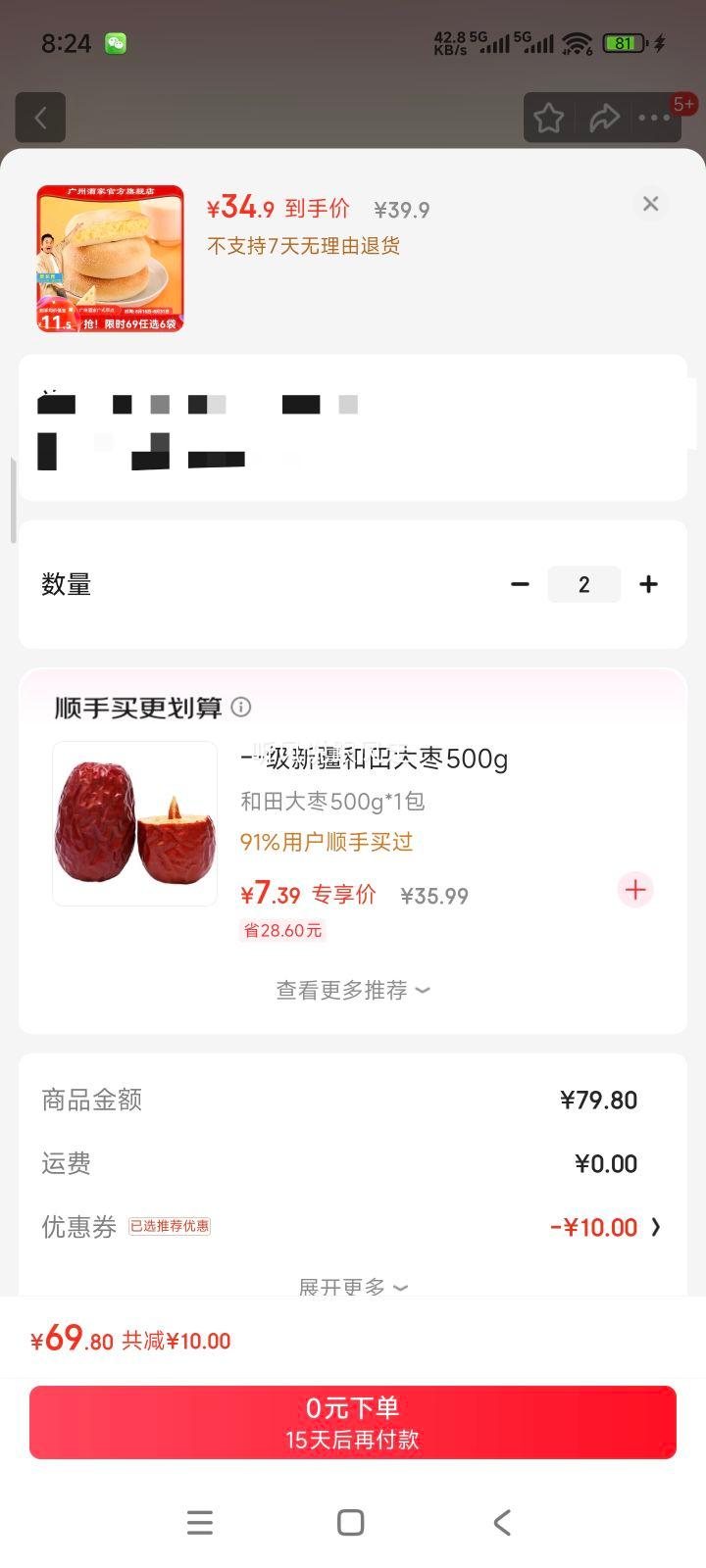Go back using the system navigation bar
Viewport: 706px width, 1568px height.
point(502,1522)
